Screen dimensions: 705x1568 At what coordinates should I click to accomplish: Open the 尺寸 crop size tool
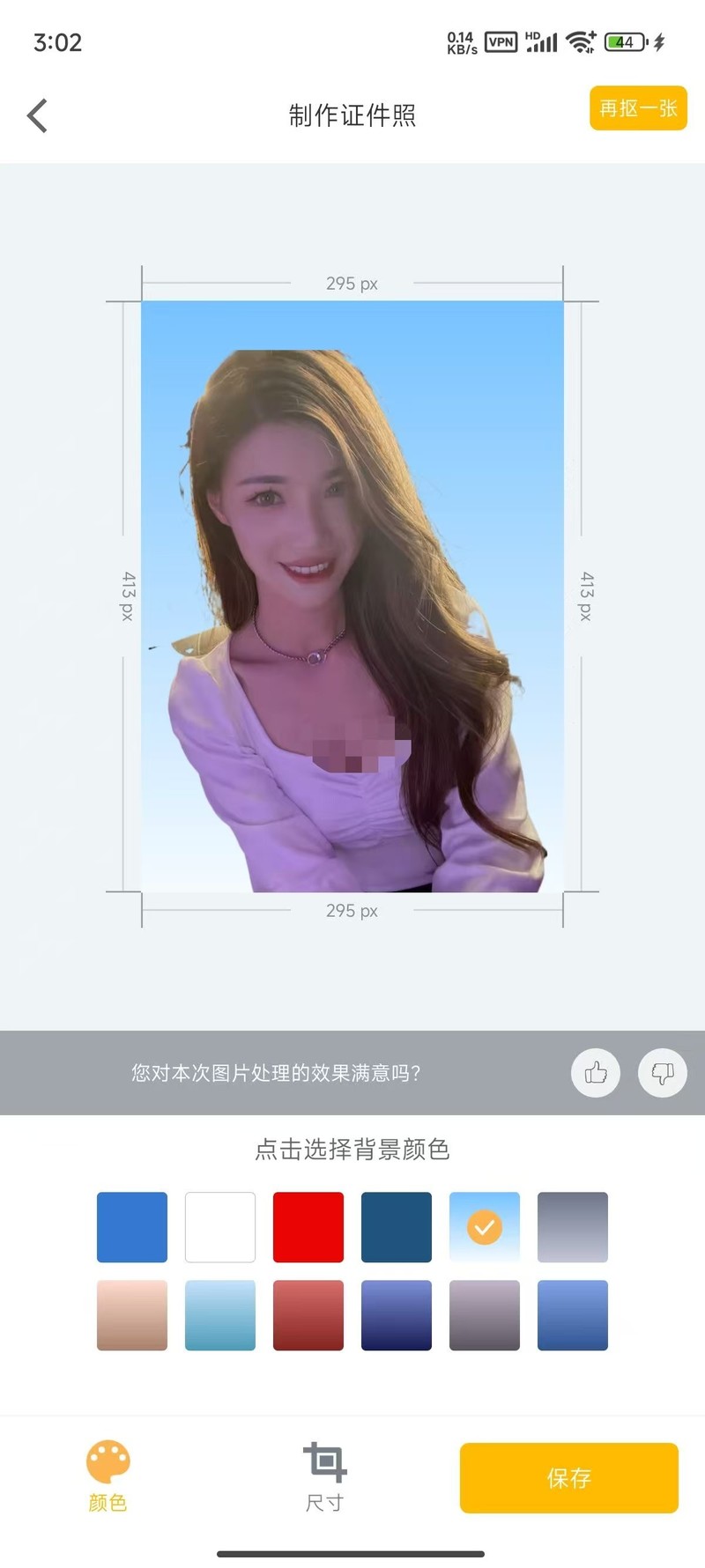pos(325,1476)
